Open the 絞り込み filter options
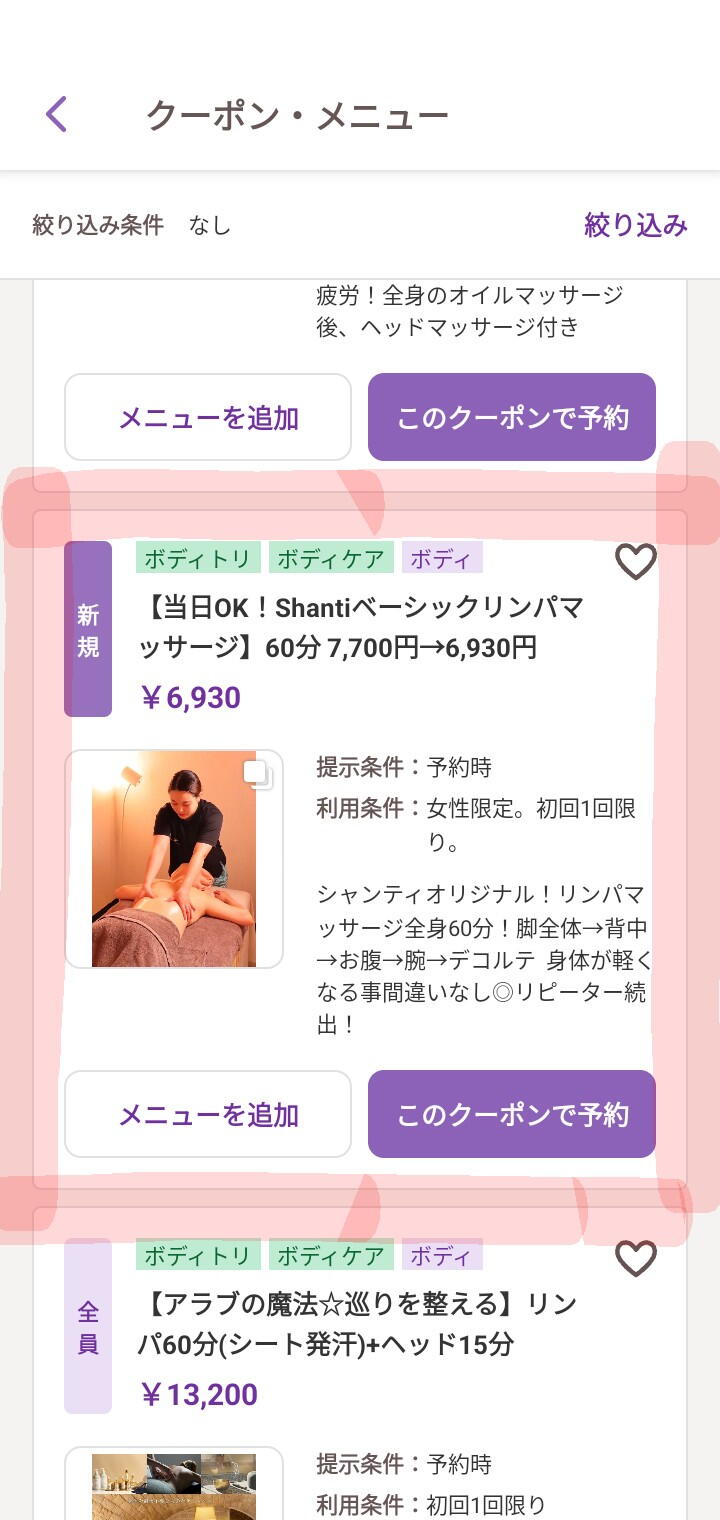Screen dimensions: 720x1520 [x=636, y=225]
